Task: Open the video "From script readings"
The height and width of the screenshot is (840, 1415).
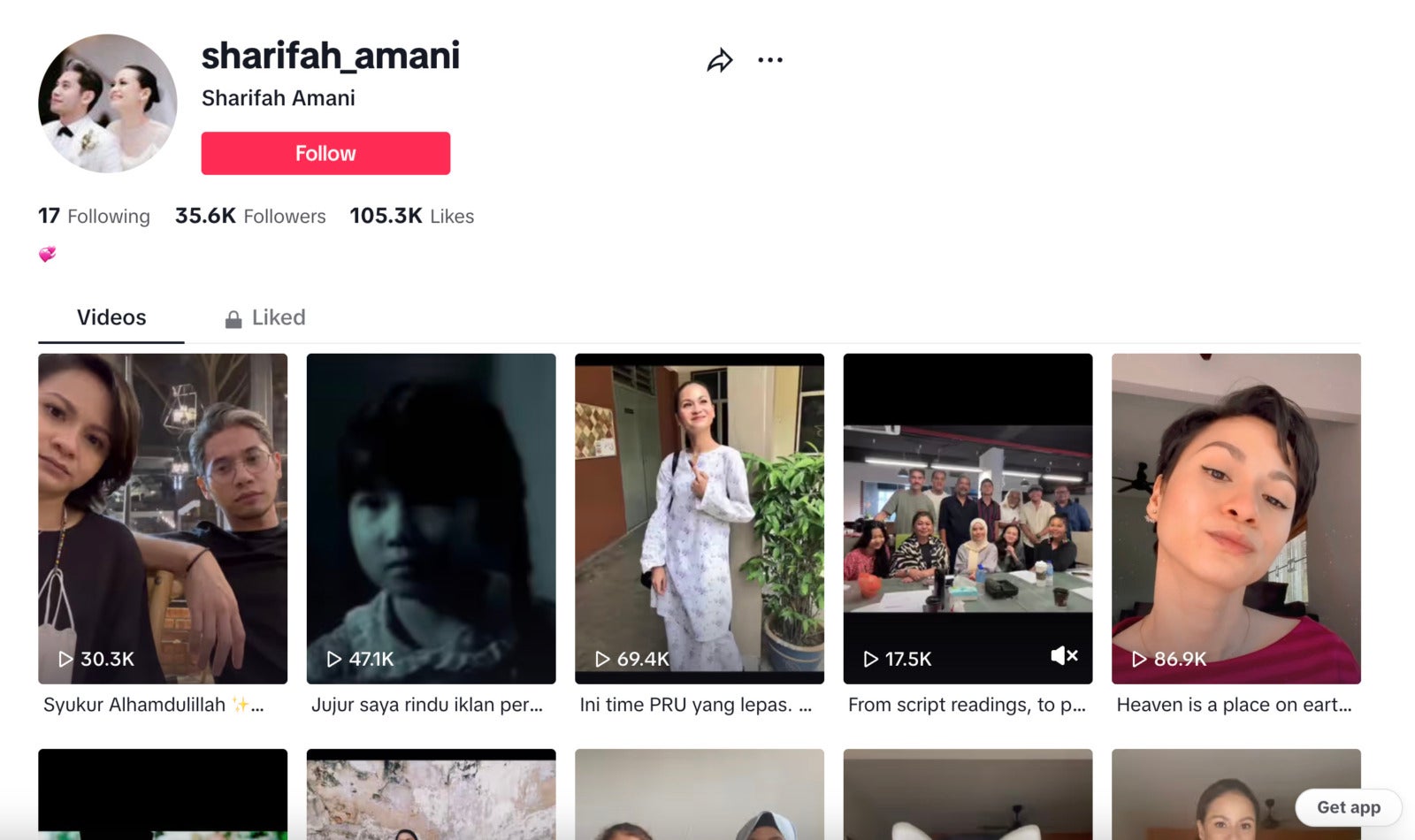Action: pos(968,518)
